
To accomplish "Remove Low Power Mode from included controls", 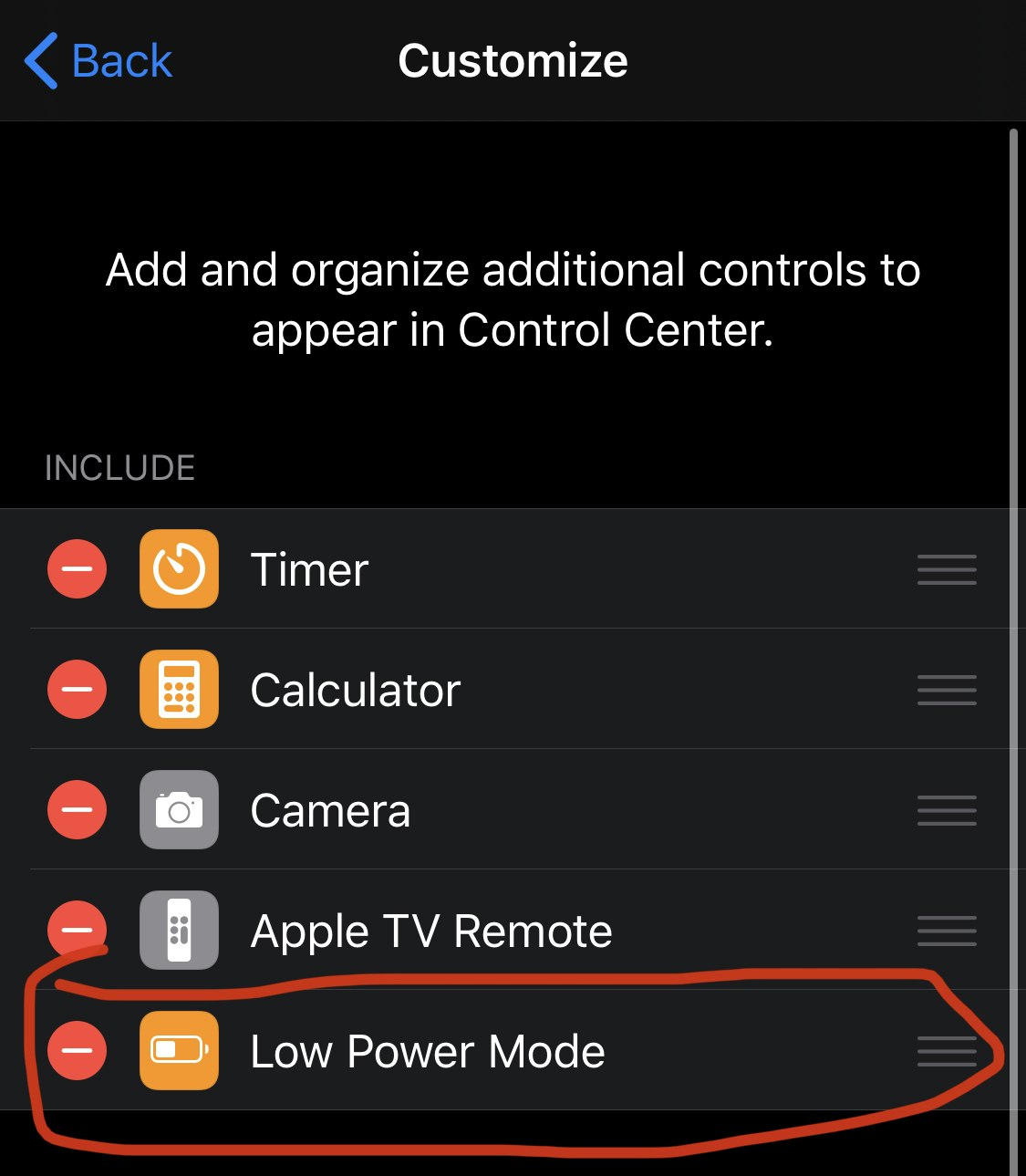I will pos(77,1051).
